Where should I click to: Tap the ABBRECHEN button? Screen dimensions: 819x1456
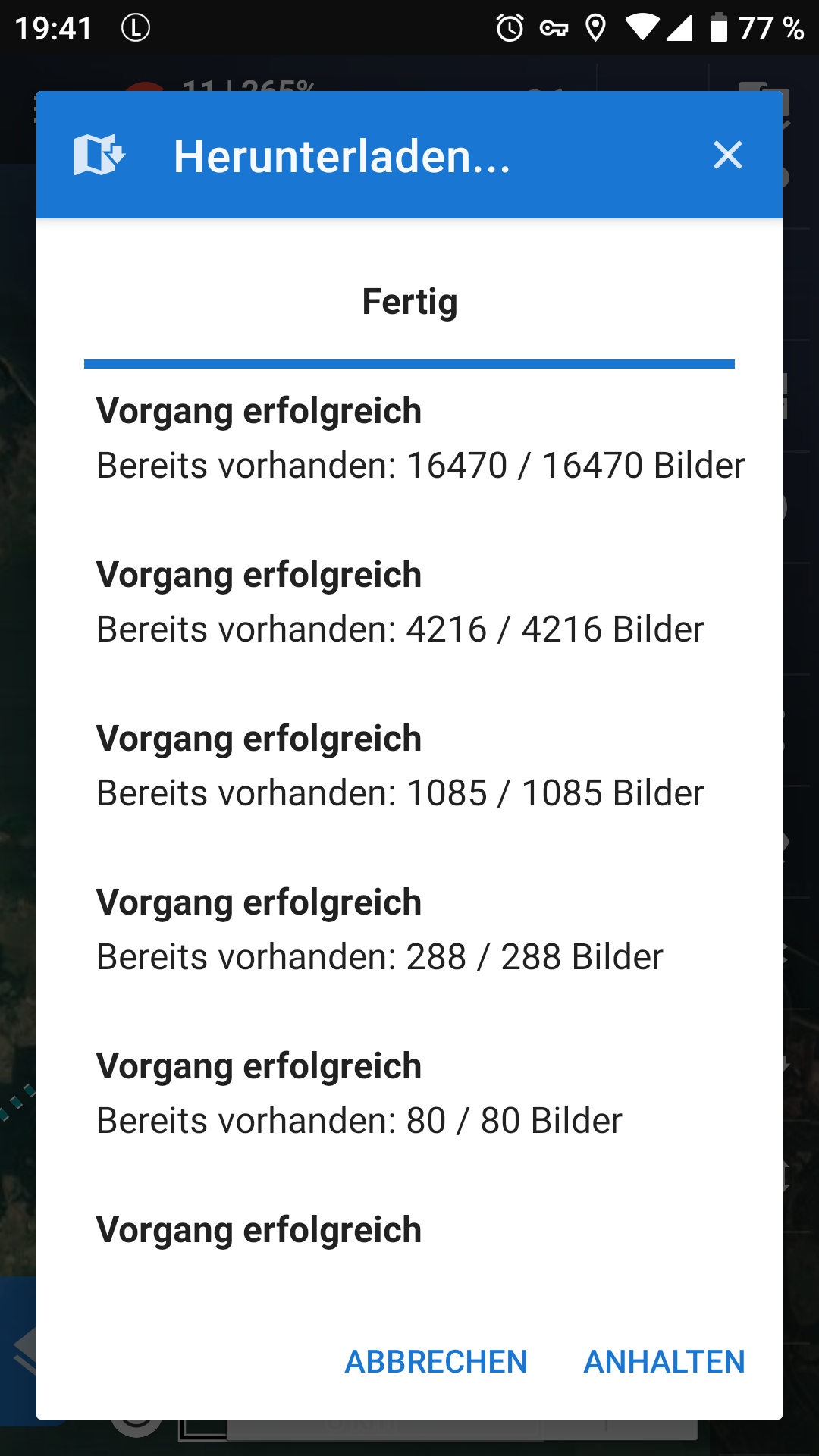point(436,1361)
